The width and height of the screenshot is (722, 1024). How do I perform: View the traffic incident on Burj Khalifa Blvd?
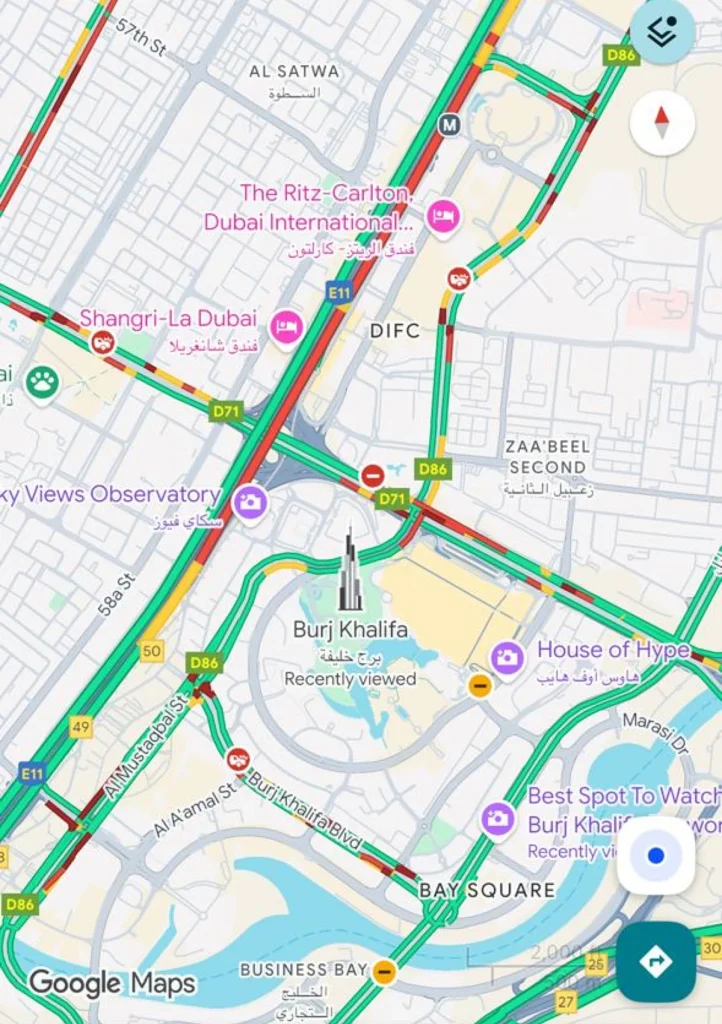click(237, 761)
